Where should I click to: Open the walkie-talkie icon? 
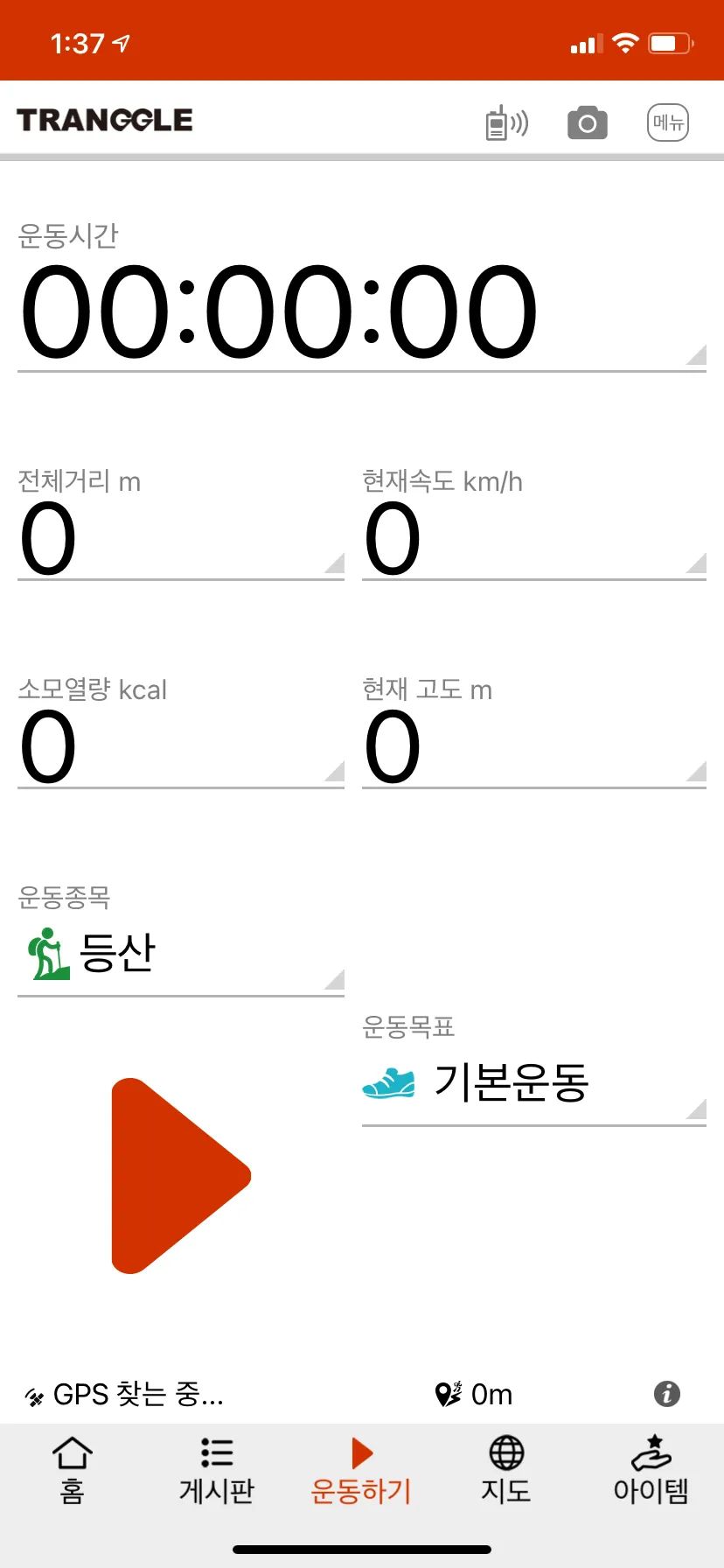pyautogui.click(x=506, y=123)
